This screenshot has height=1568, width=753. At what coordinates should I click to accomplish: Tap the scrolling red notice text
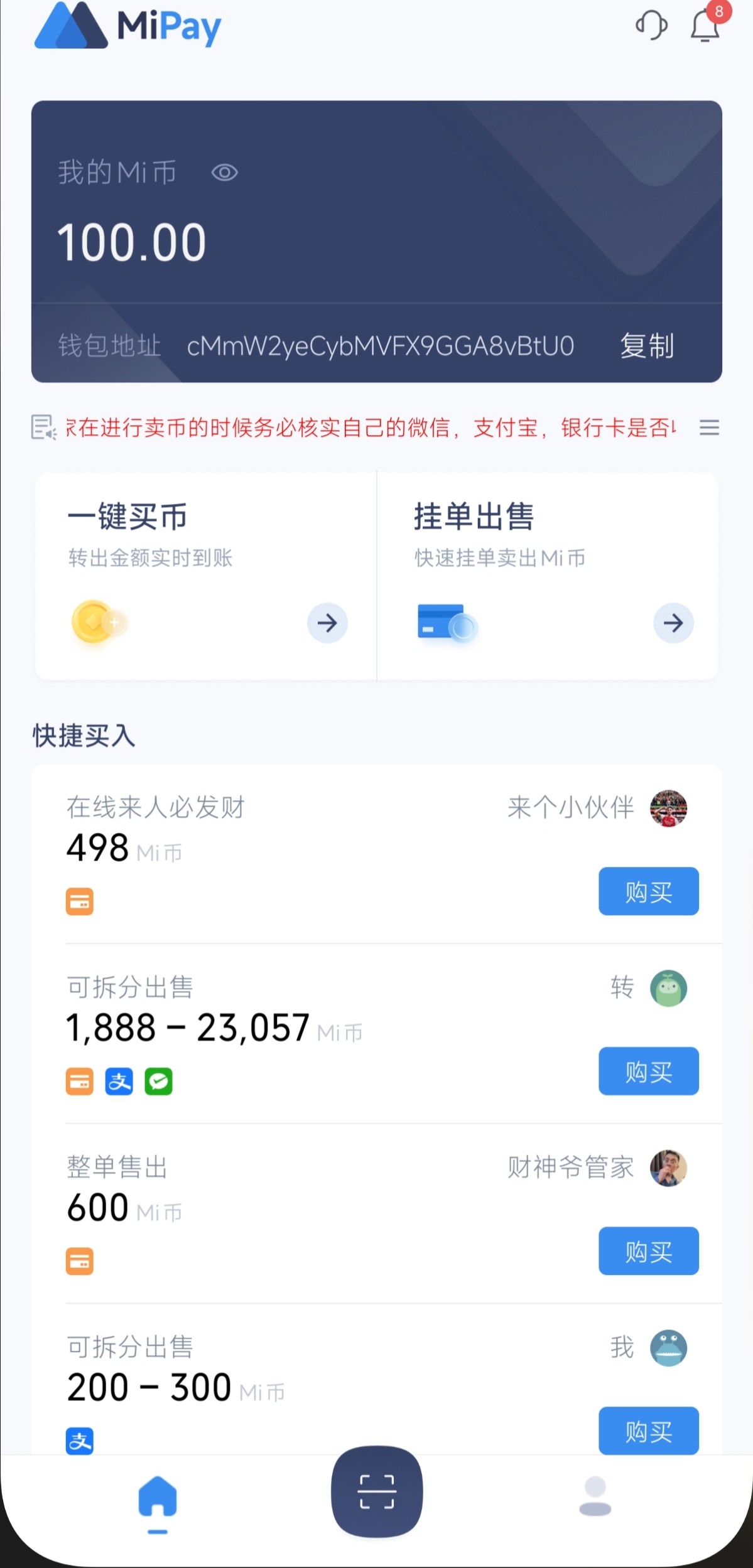(x=371, y=428)
